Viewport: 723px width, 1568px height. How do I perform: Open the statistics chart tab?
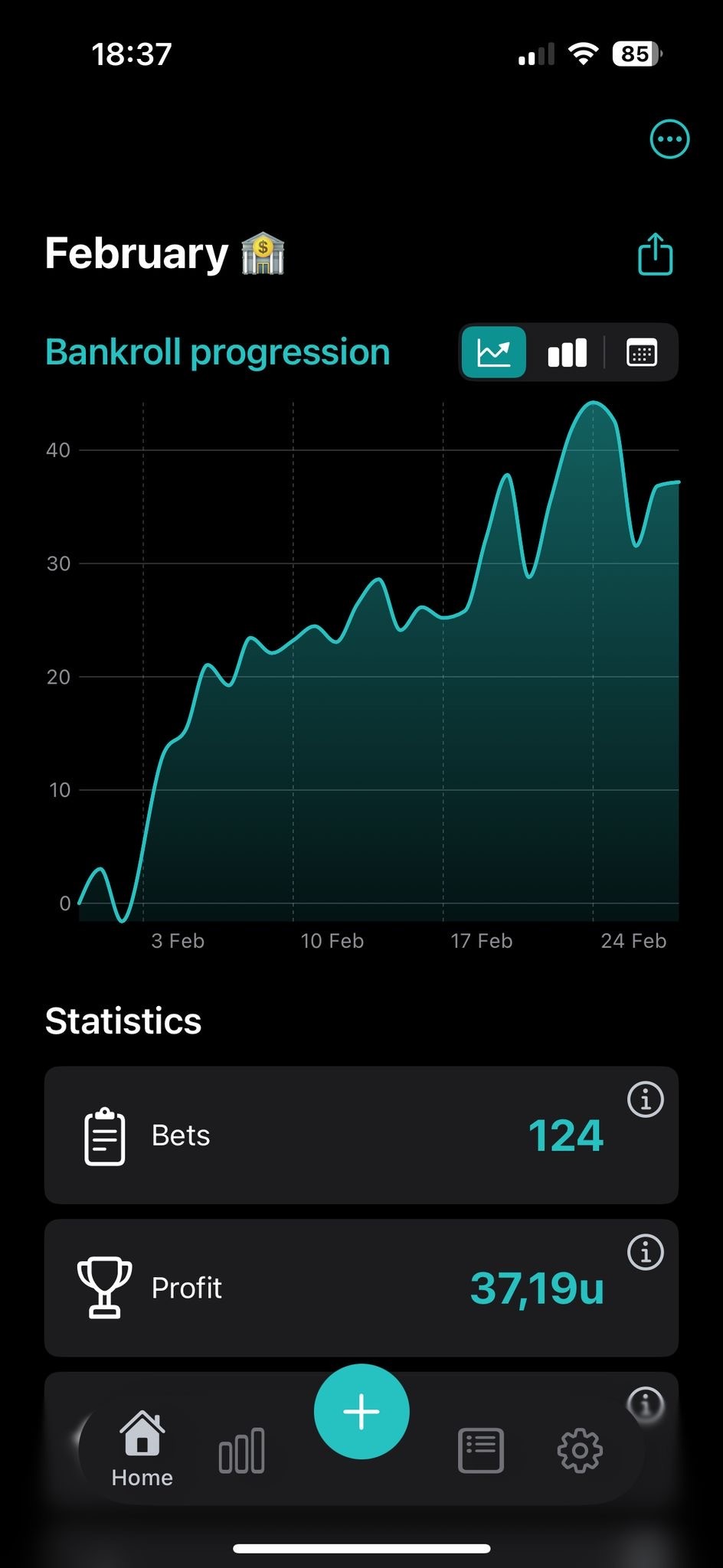[242, 1450]
